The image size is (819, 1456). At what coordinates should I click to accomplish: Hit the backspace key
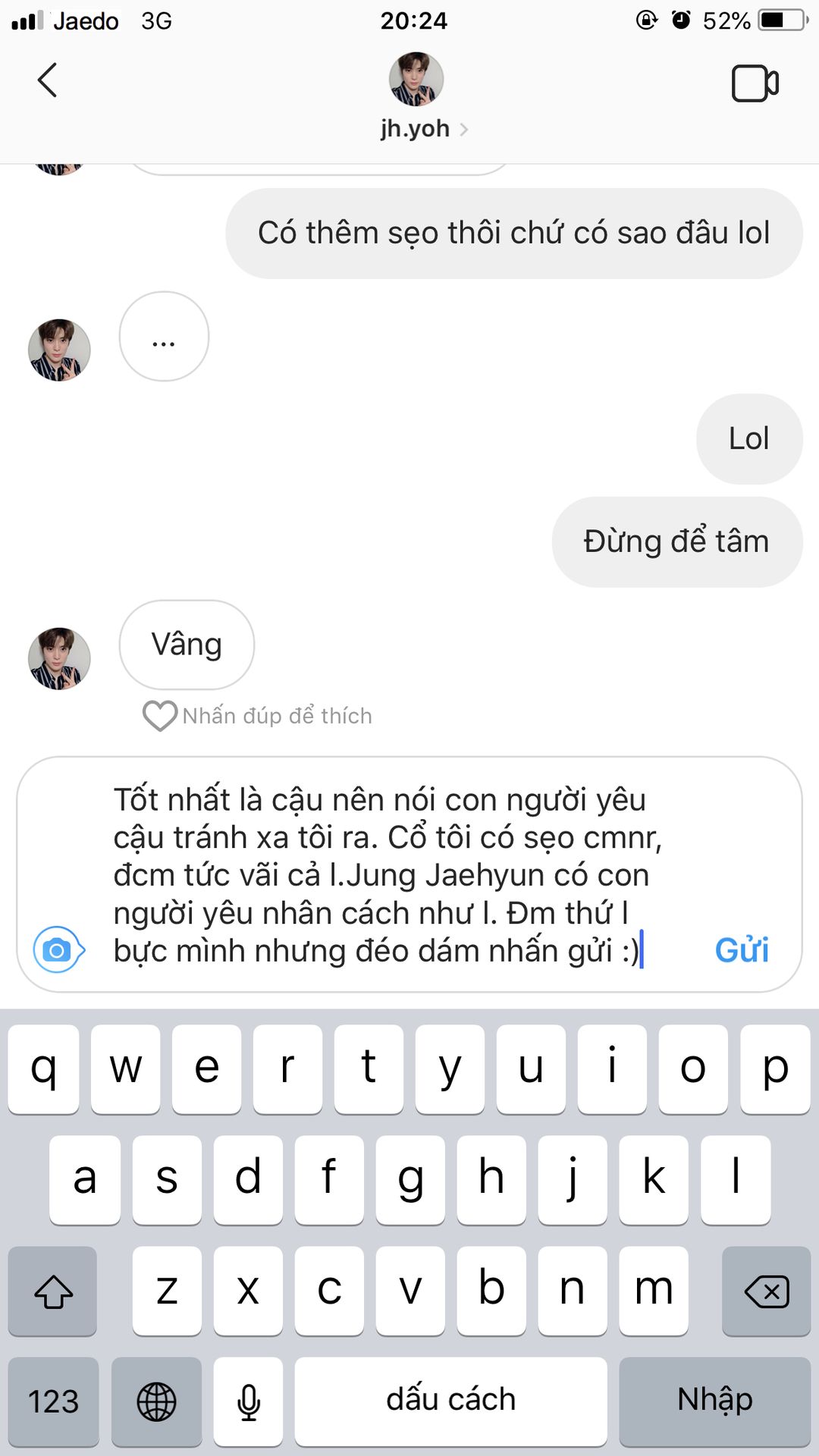[x=767, y=1291]
